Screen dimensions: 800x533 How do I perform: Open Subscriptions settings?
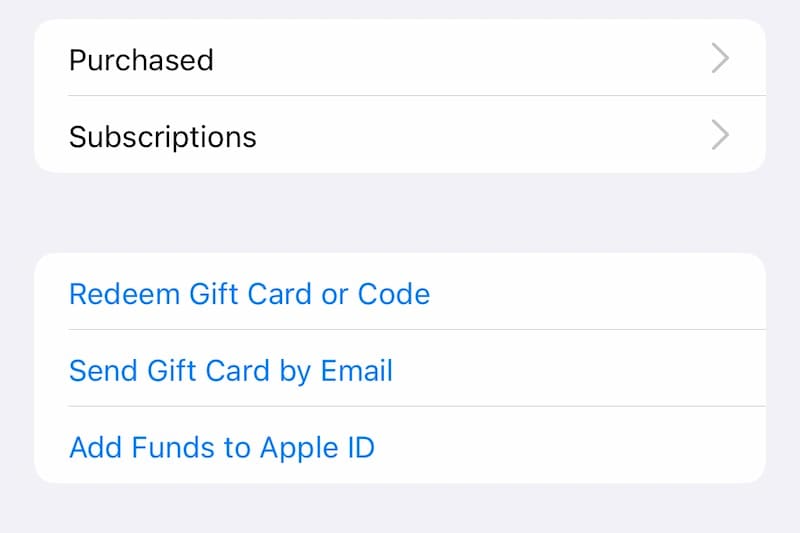(x=400, y=135)
